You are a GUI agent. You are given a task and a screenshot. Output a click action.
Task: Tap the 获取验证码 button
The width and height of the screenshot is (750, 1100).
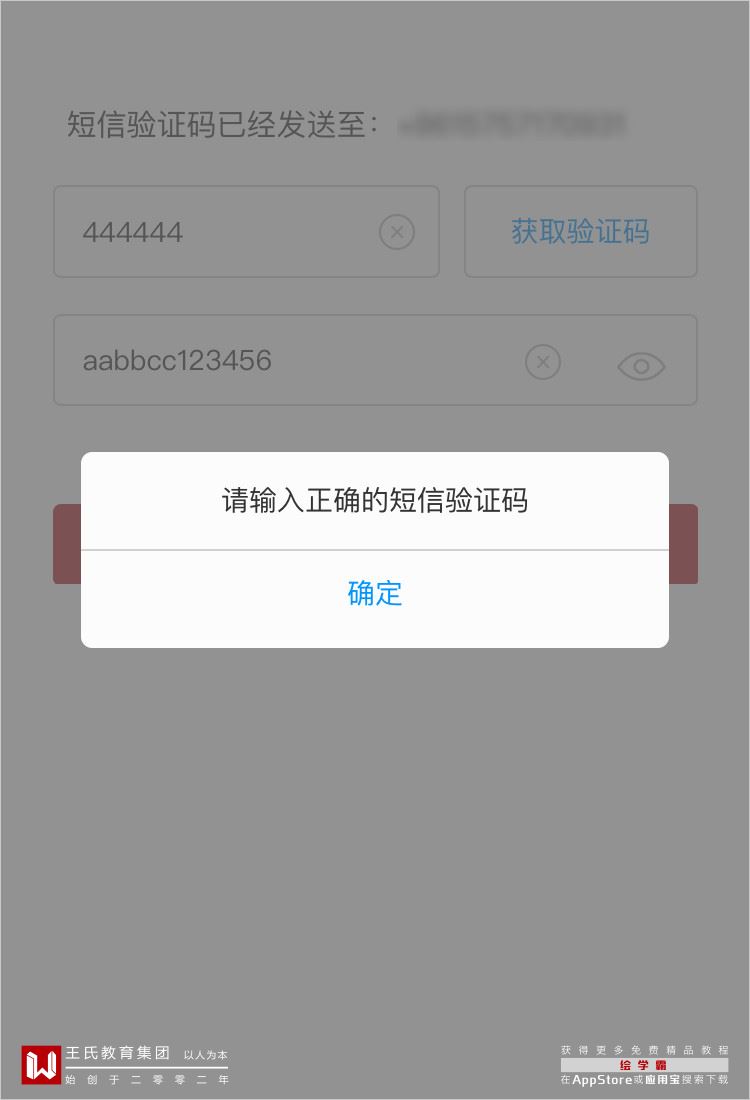click(x=580, y=232)
